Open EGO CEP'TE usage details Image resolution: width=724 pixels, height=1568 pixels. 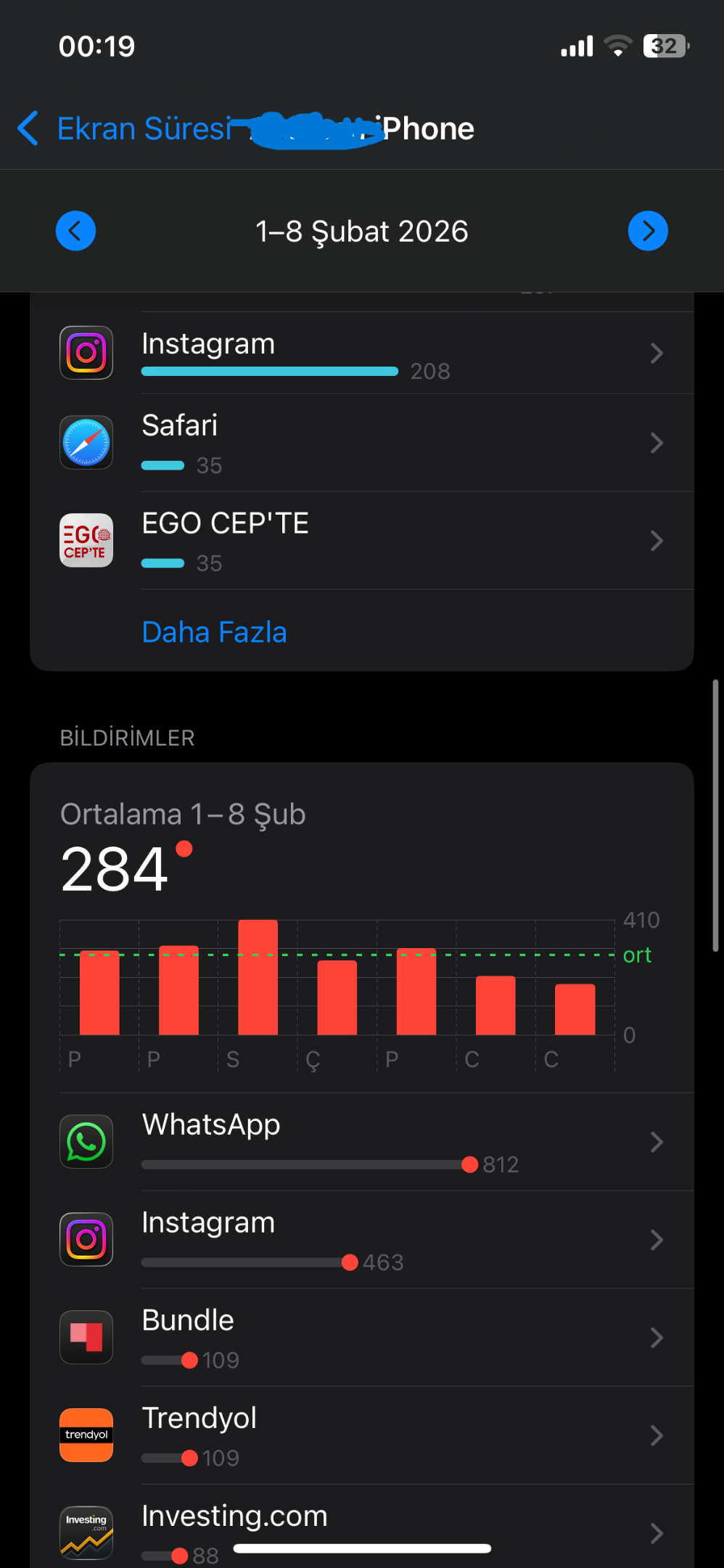(362, 541)
